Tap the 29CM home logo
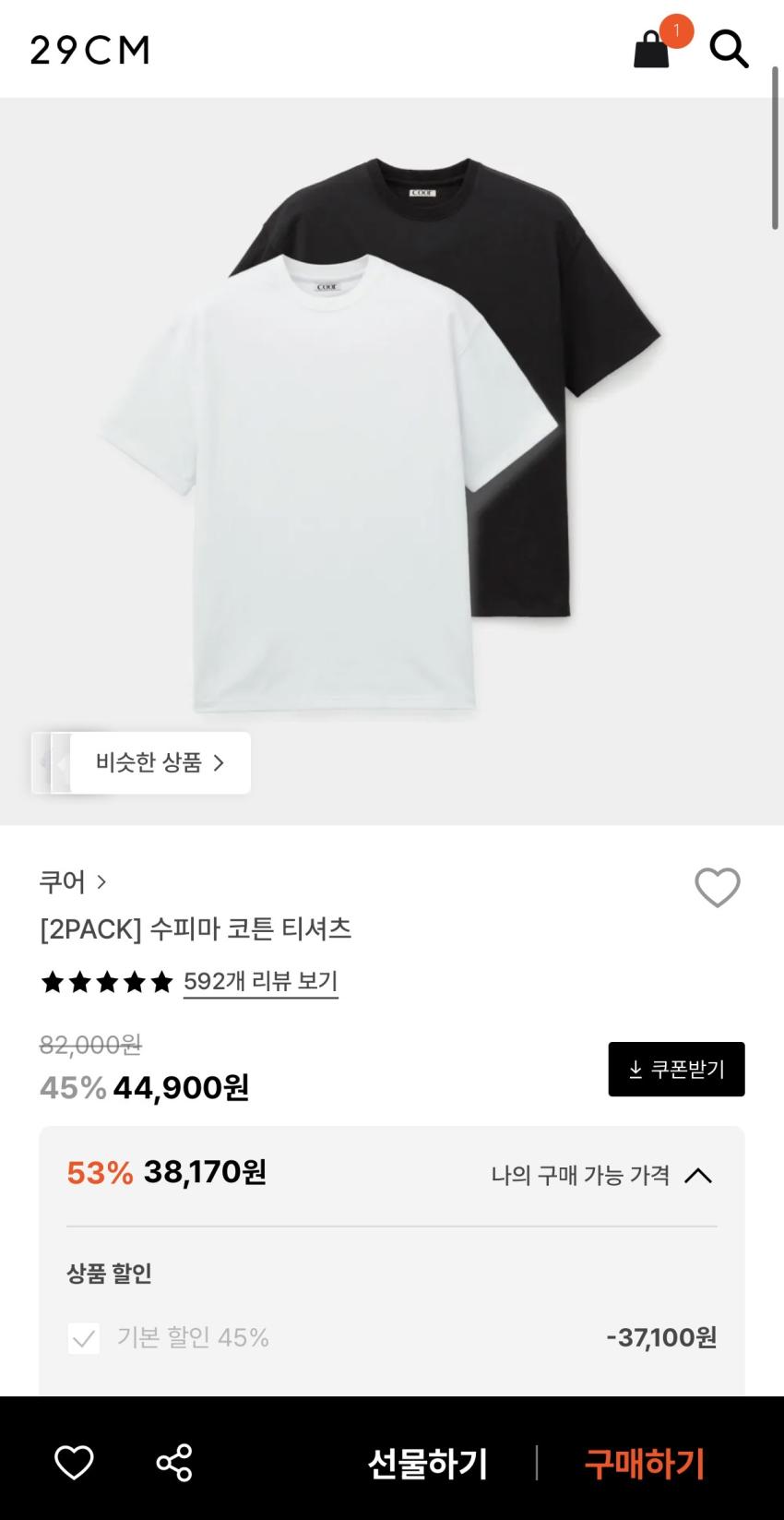This screenshot has width=784, height=1520. point(89,50)
